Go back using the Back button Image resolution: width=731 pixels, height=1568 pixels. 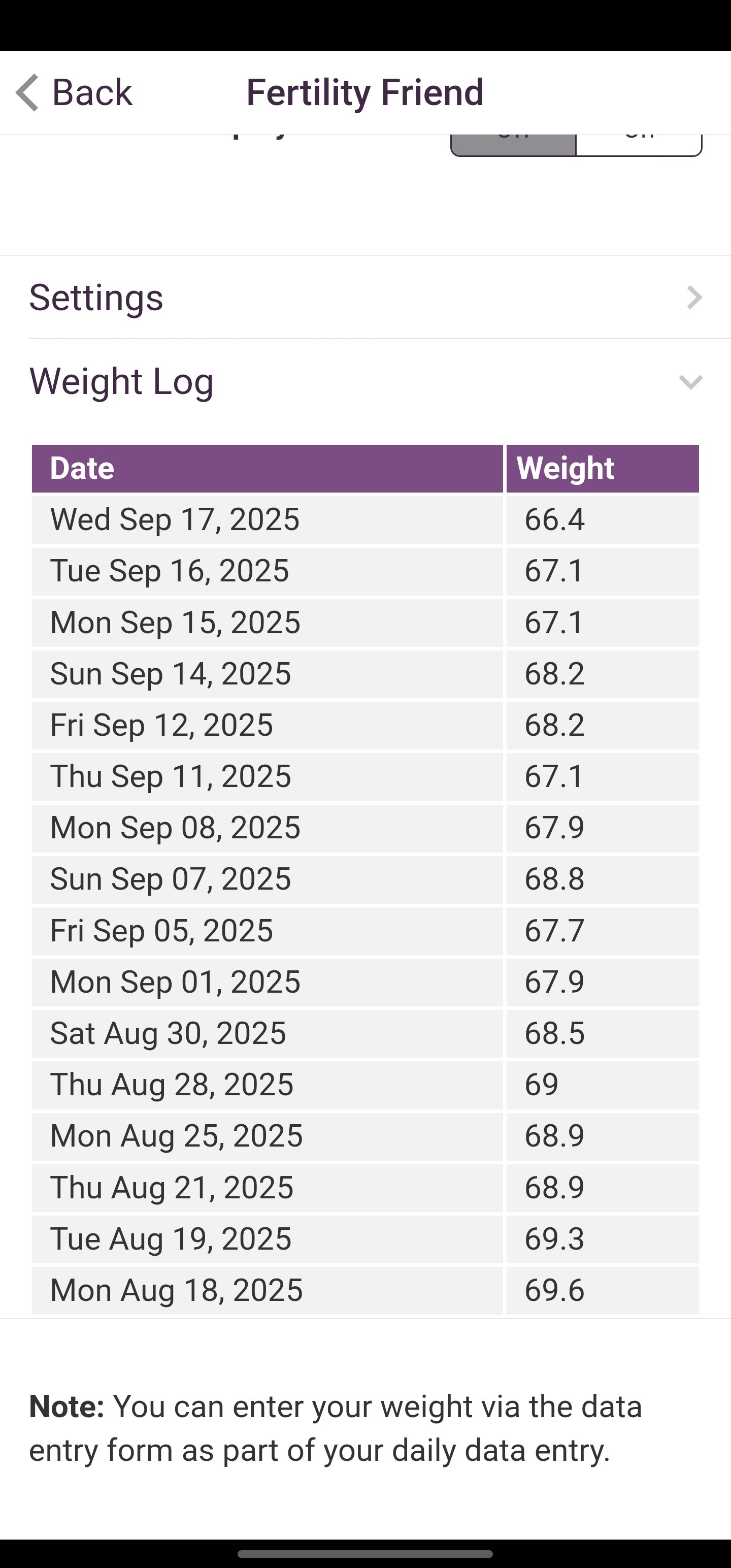(x=74, y=92)
